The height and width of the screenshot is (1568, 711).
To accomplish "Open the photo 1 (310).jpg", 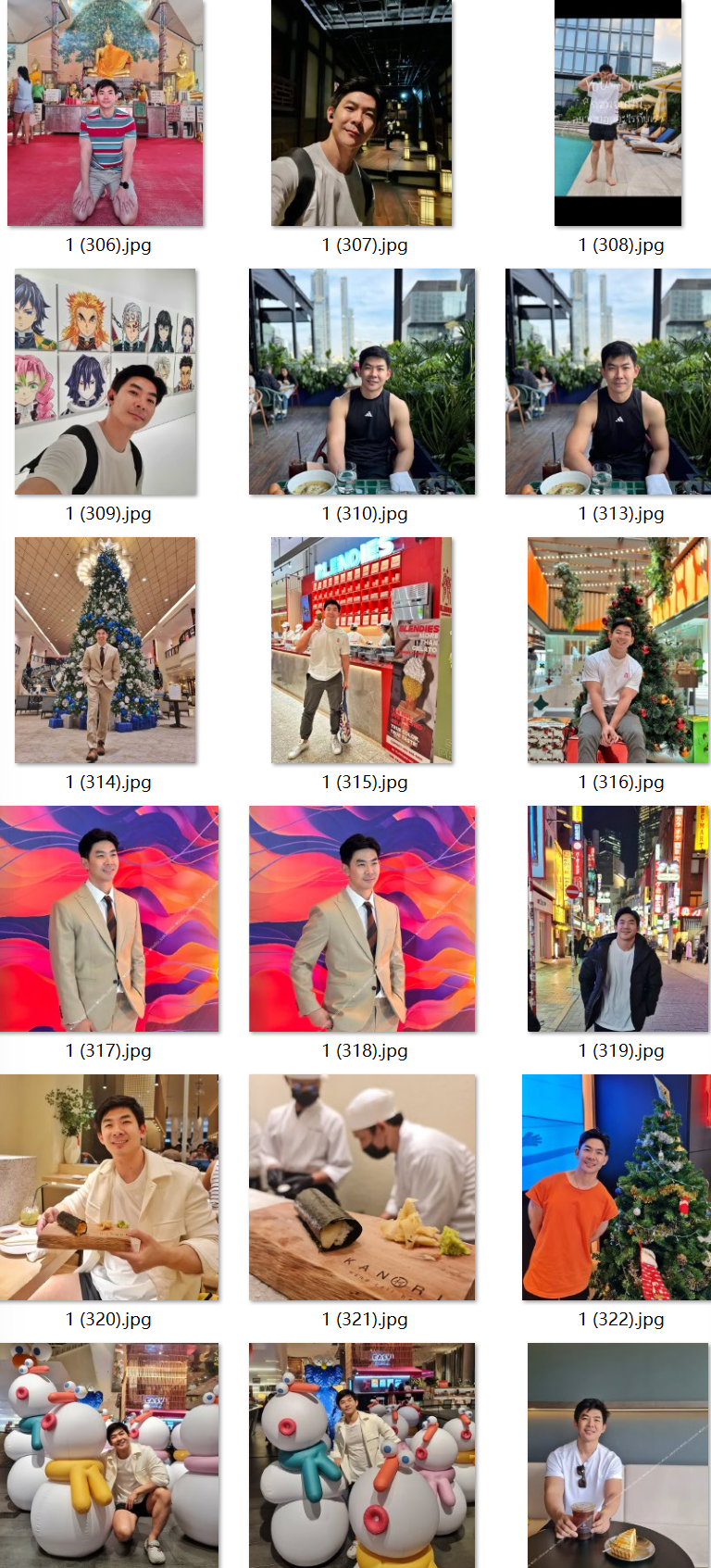I will click(x=362, y=382).
